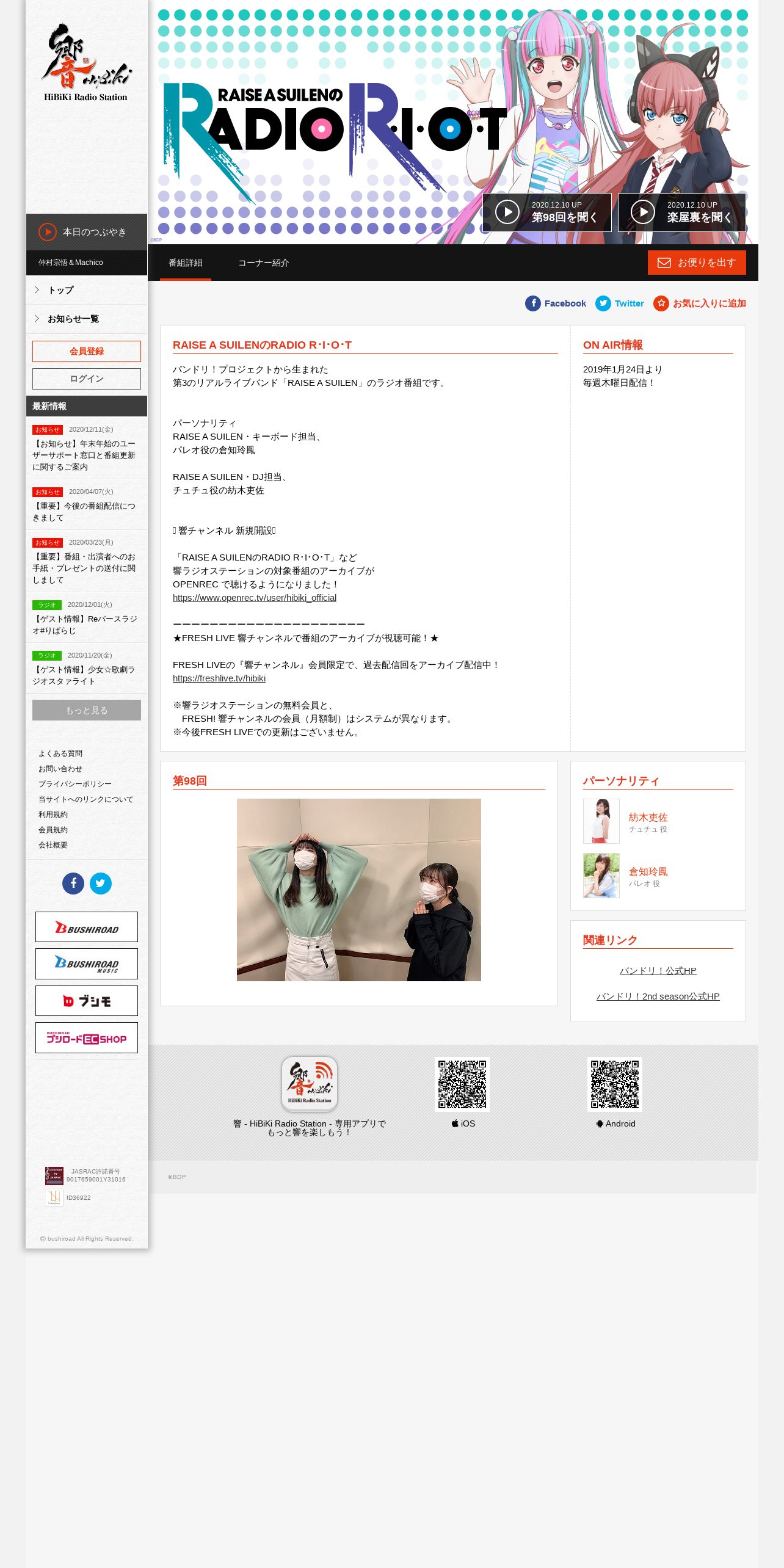Play the 楽屋裏を聞く backstage audio
Viewport: 784px width, 1568px height.
681,212
